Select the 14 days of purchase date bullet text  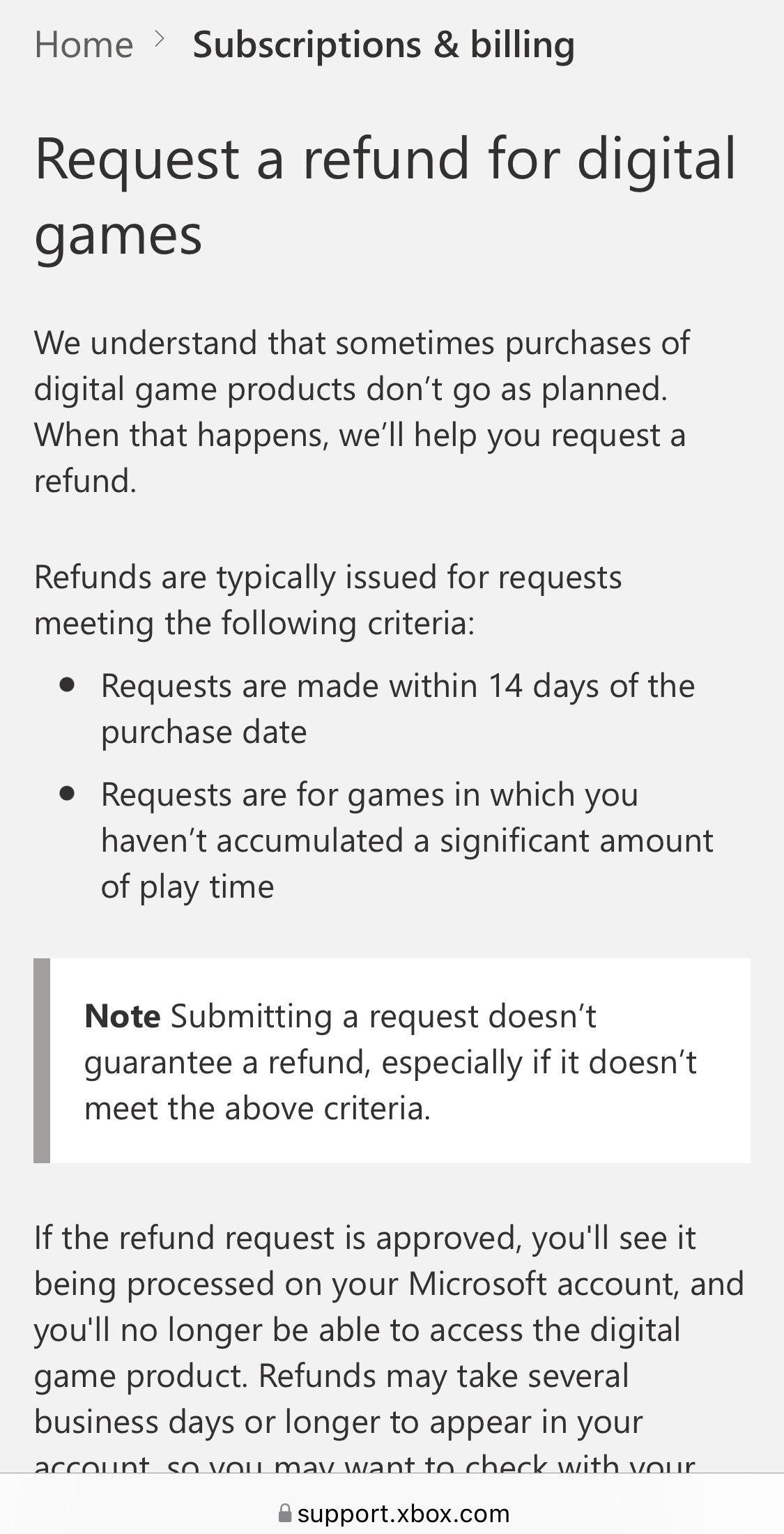(x=397, y=707)
